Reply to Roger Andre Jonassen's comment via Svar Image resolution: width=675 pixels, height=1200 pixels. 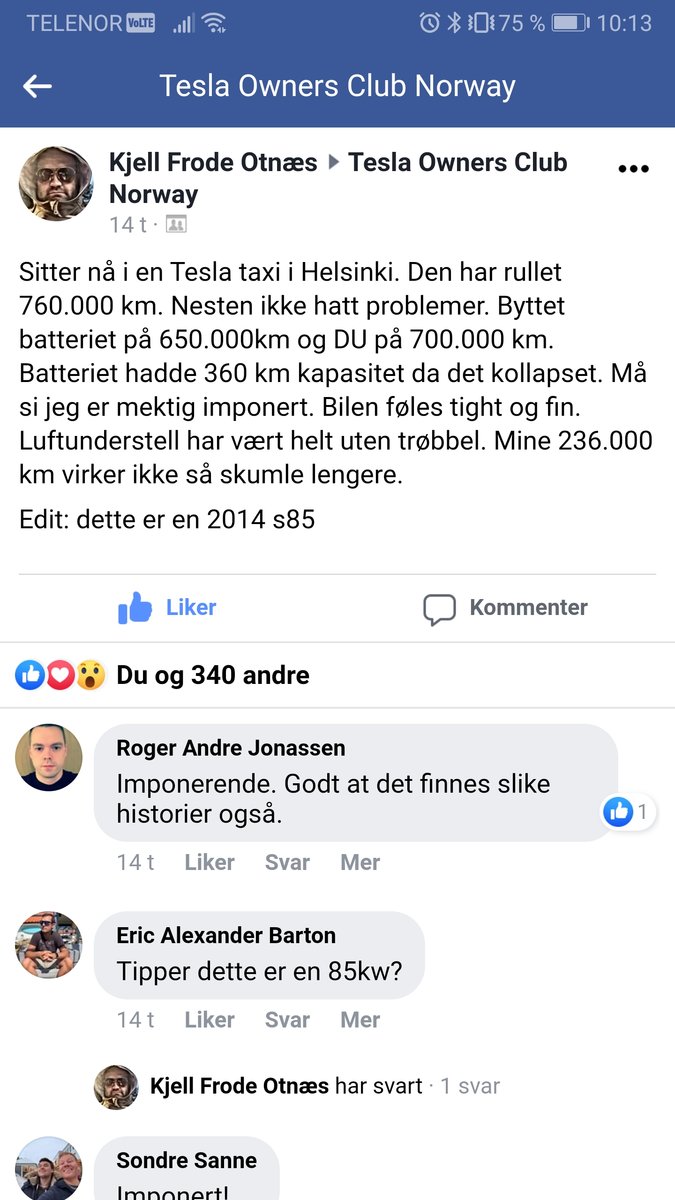click(x=287, y=862)
